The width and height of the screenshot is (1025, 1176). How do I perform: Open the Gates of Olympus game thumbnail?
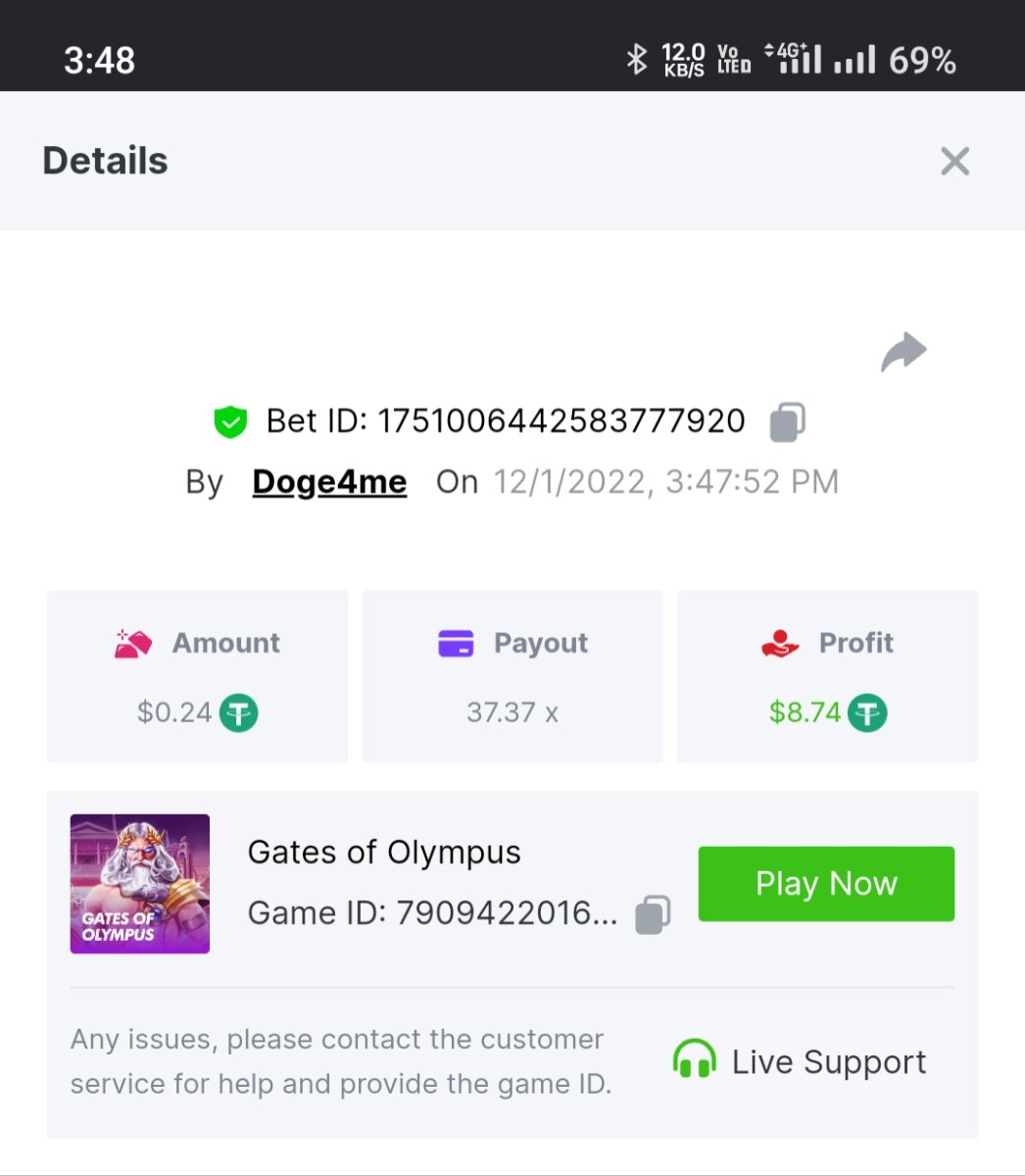140,884
